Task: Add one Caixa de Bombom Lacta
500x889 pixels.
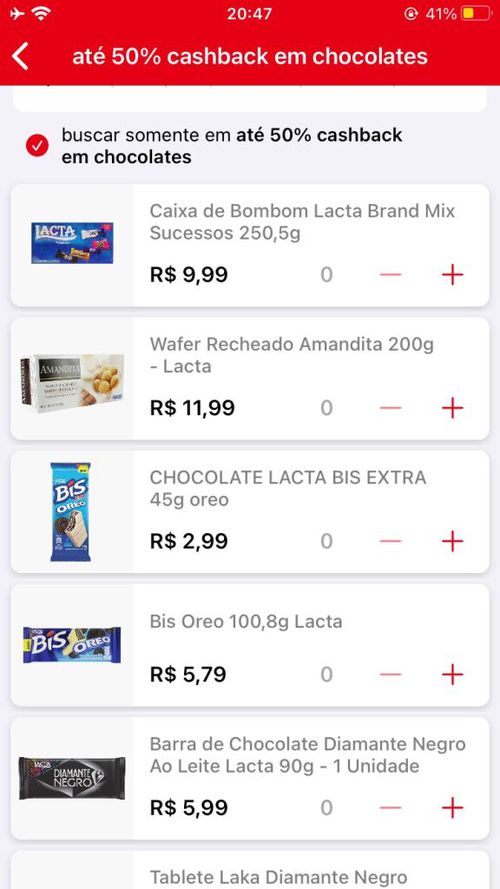Action: click(x=452, y=275)
